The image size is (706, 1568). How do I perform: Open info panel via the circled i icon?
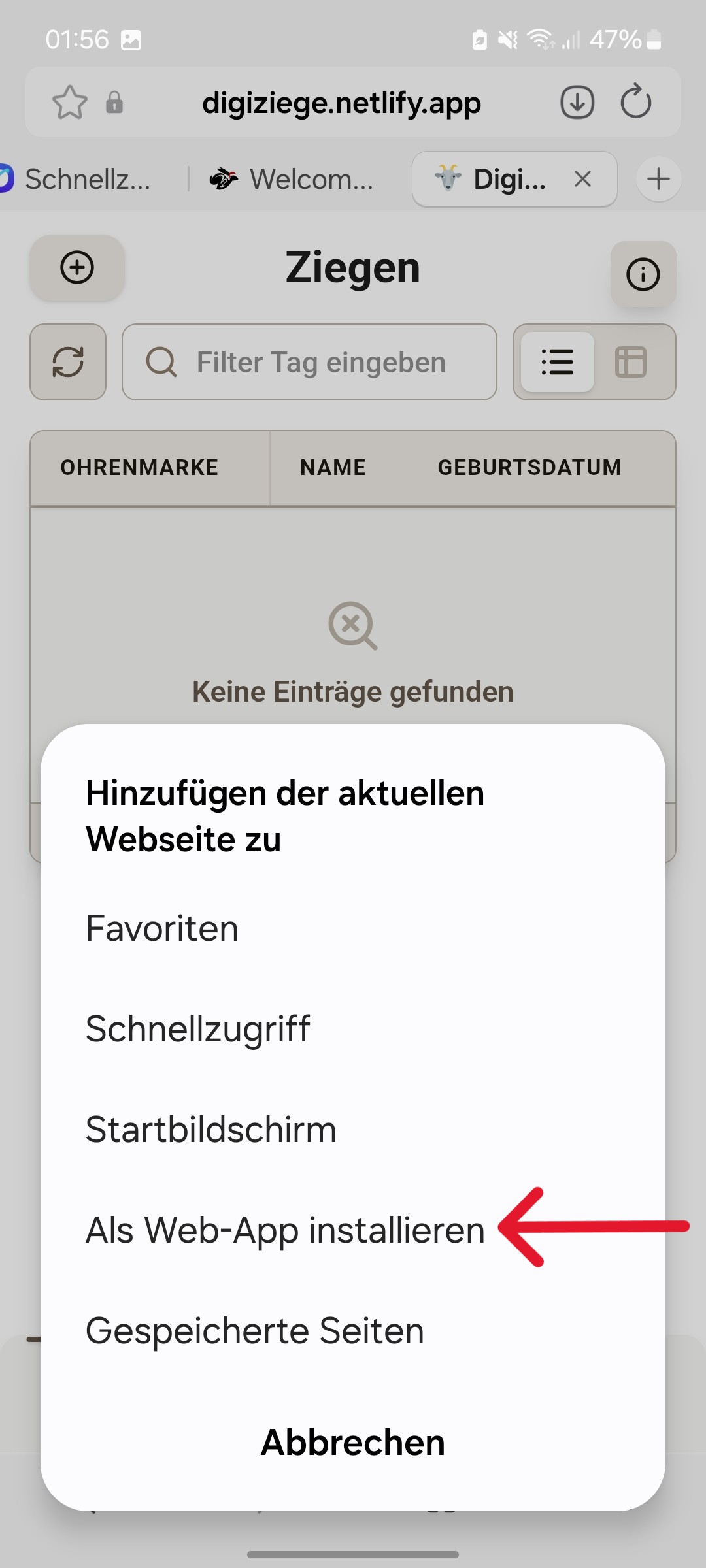(643, 274)
